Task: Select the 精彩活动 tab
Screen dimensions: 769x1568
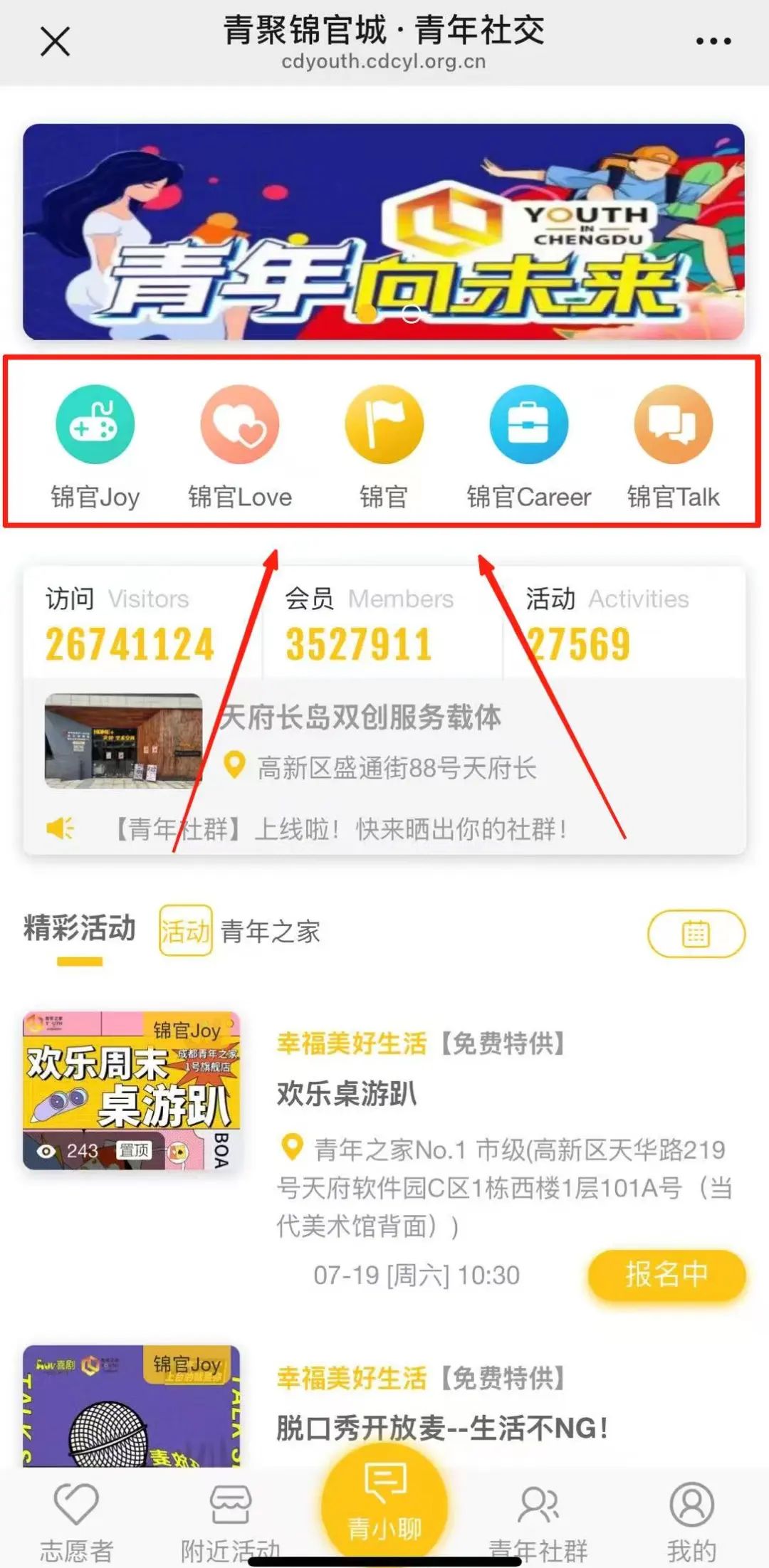Action: pyautogui.click(x=80, y=929)
